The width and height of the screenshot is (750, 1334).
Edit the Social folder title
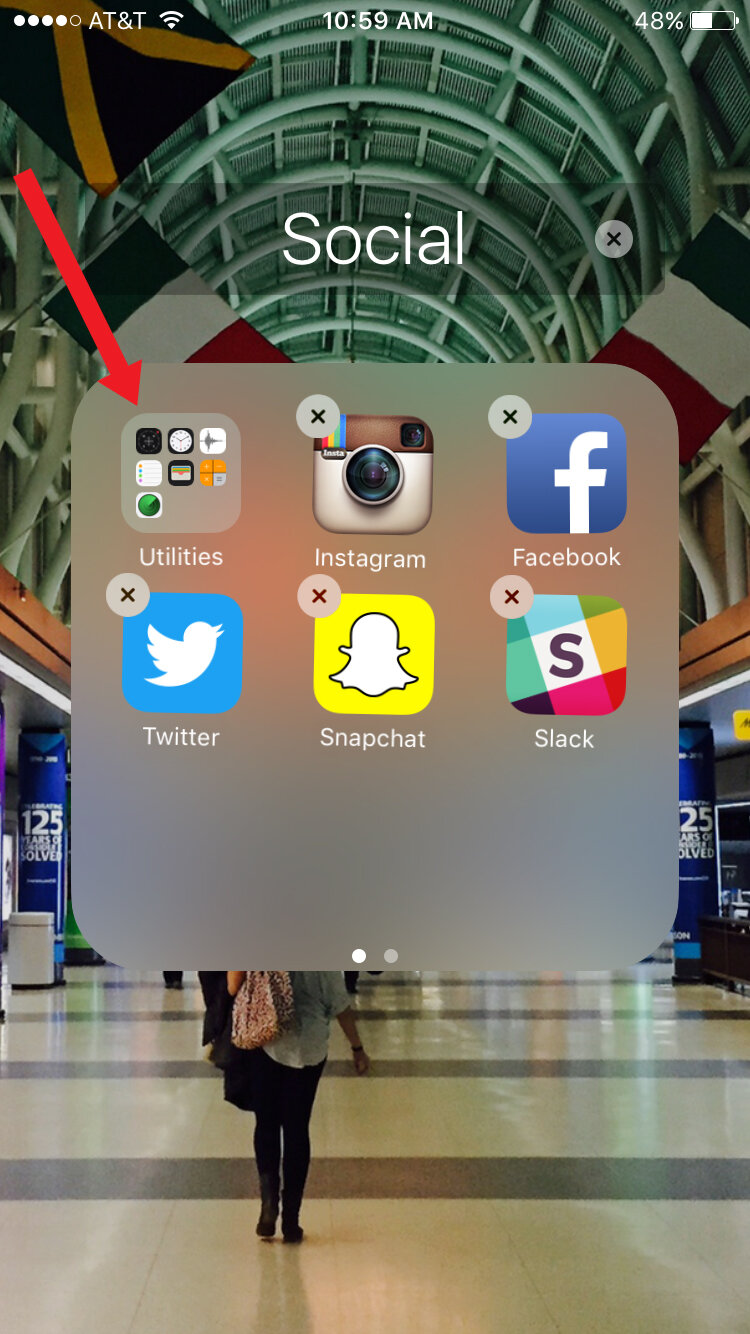(374, 239)
